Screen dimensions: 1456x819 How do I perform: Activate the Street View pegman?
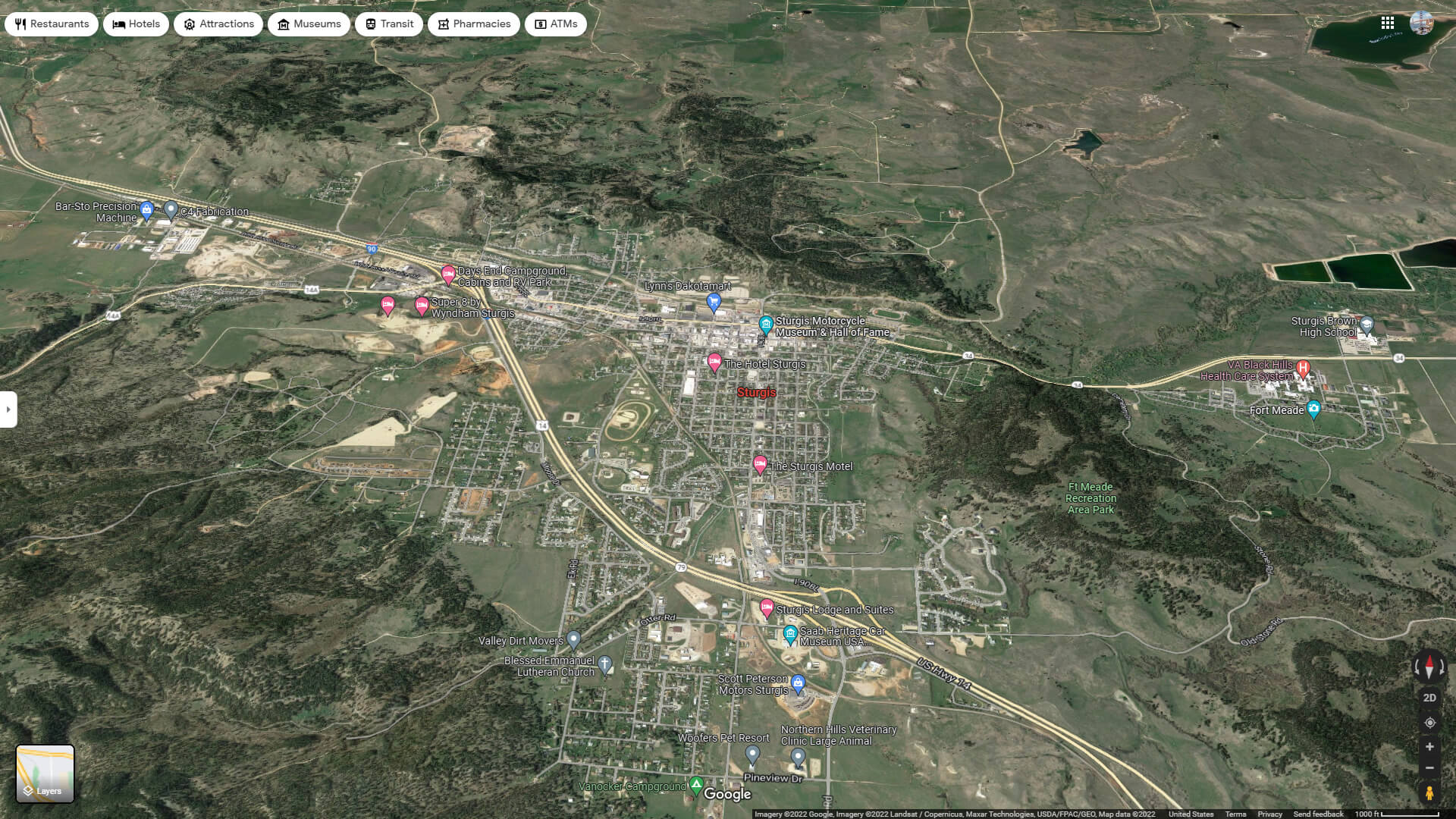tap(1429, 793)
